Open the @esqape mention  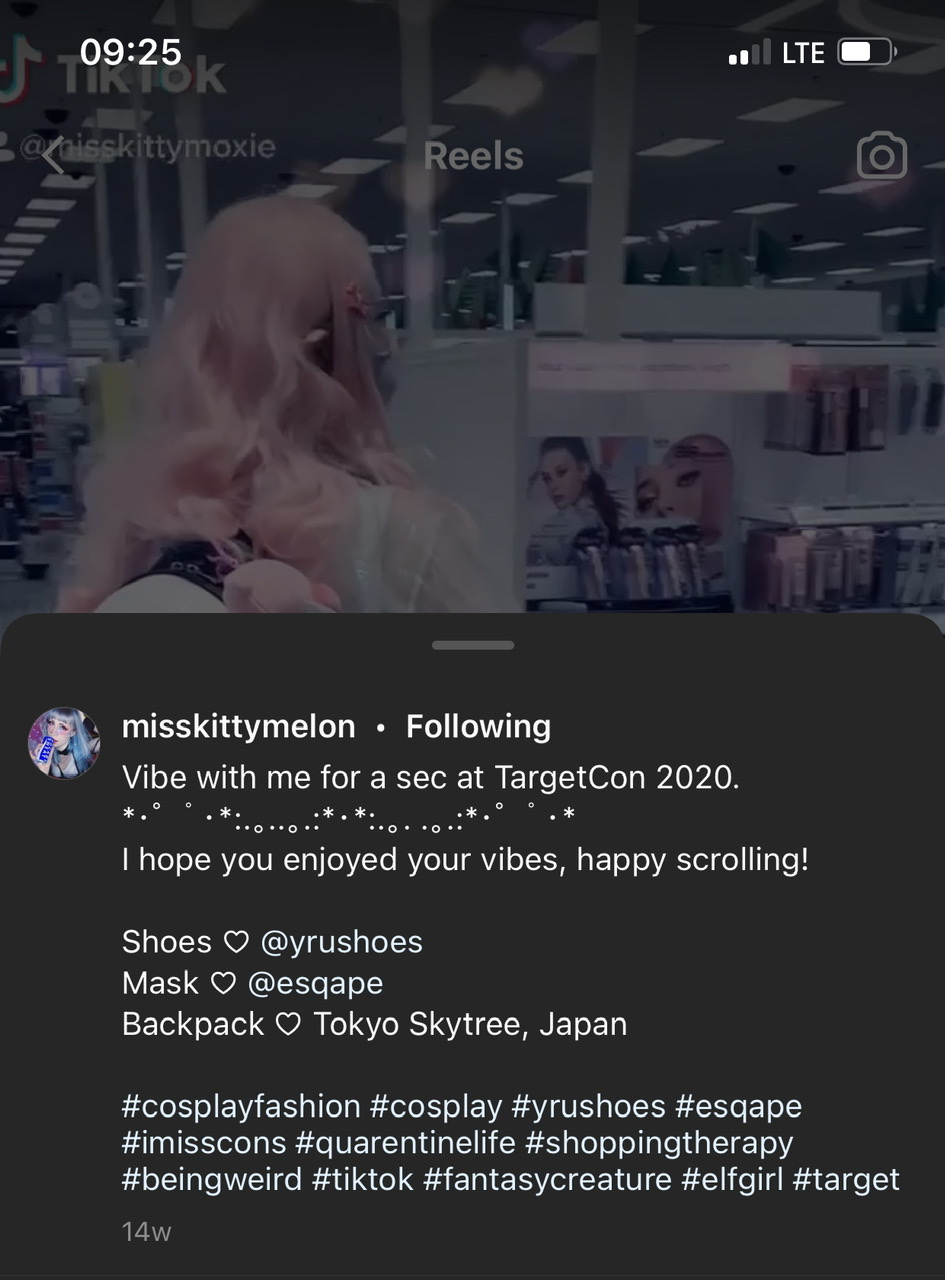(x=314, y=983)
